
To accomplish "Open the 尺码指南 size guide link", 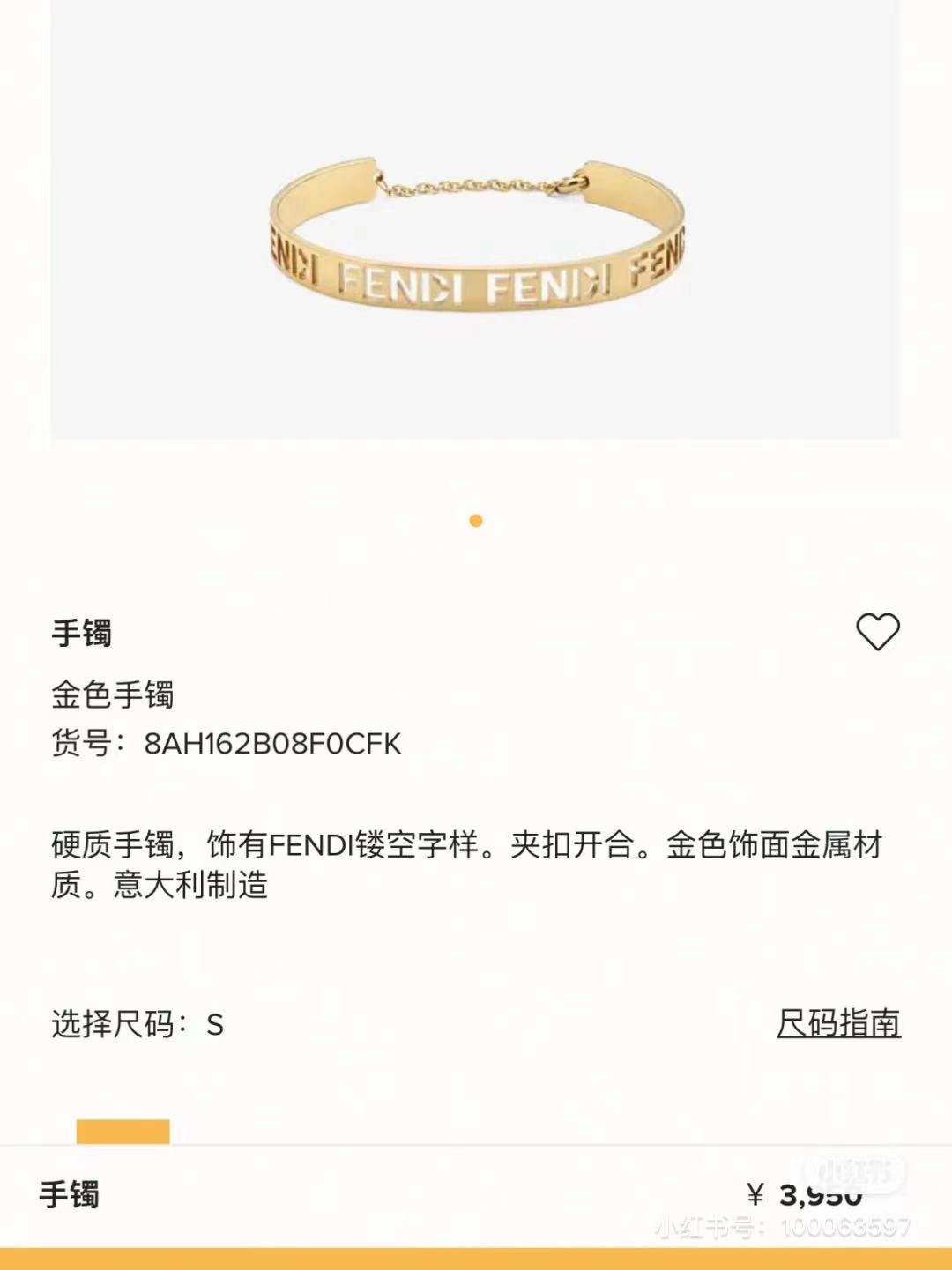I will click(837, 1023).
